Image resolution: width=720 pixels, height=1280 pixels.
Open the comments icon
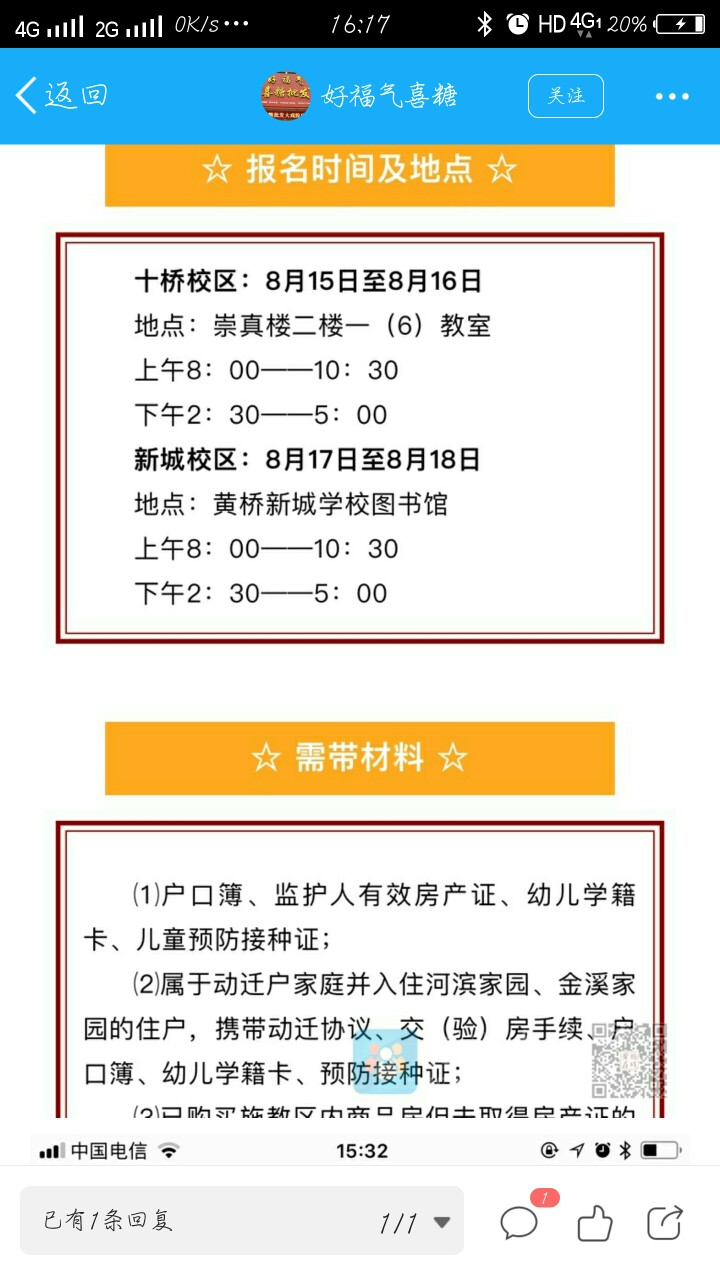click(520, 1222)
